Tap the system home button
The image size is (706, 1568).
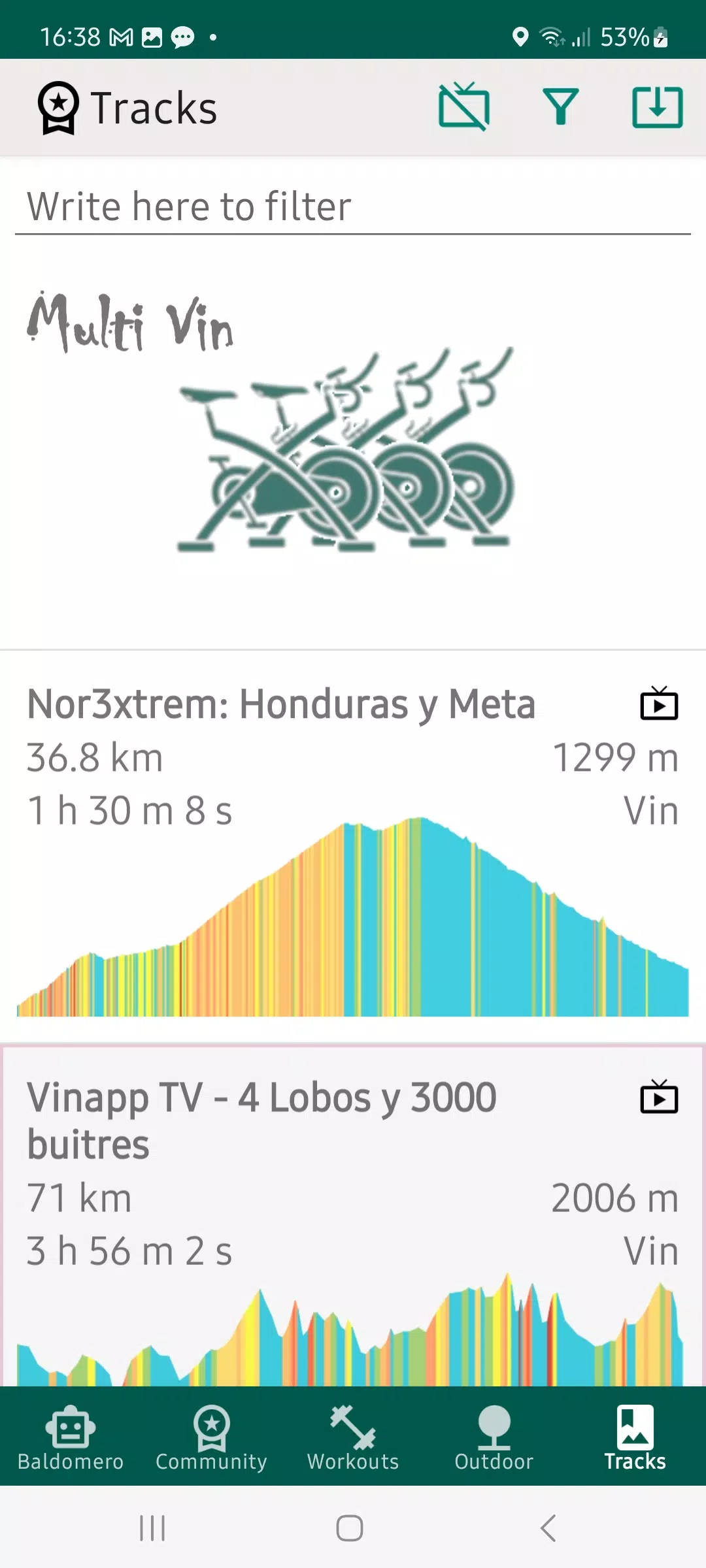point(350,1528)
